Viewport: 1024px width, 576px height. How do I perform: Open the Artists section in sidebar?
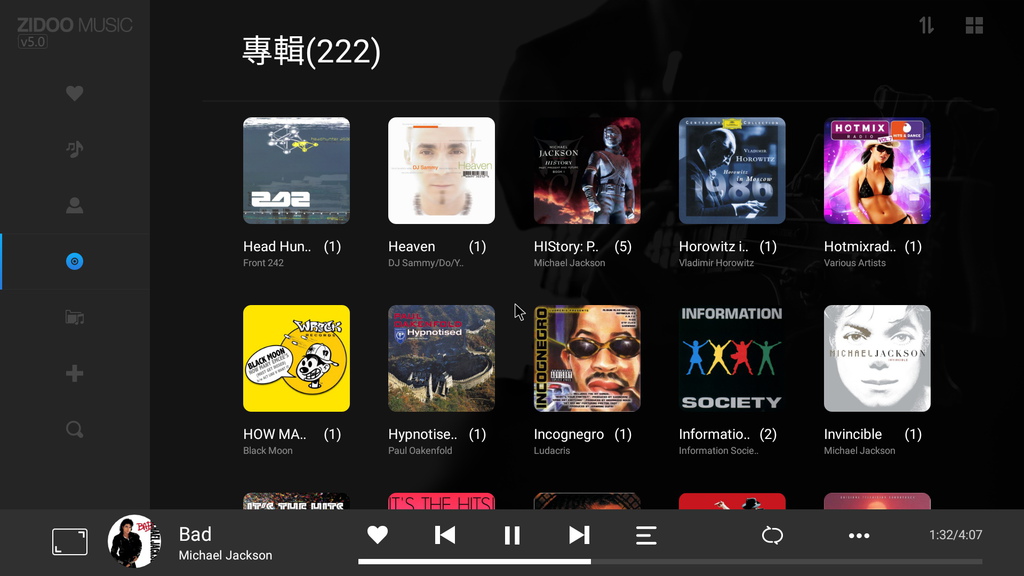[x=74, y=206]
